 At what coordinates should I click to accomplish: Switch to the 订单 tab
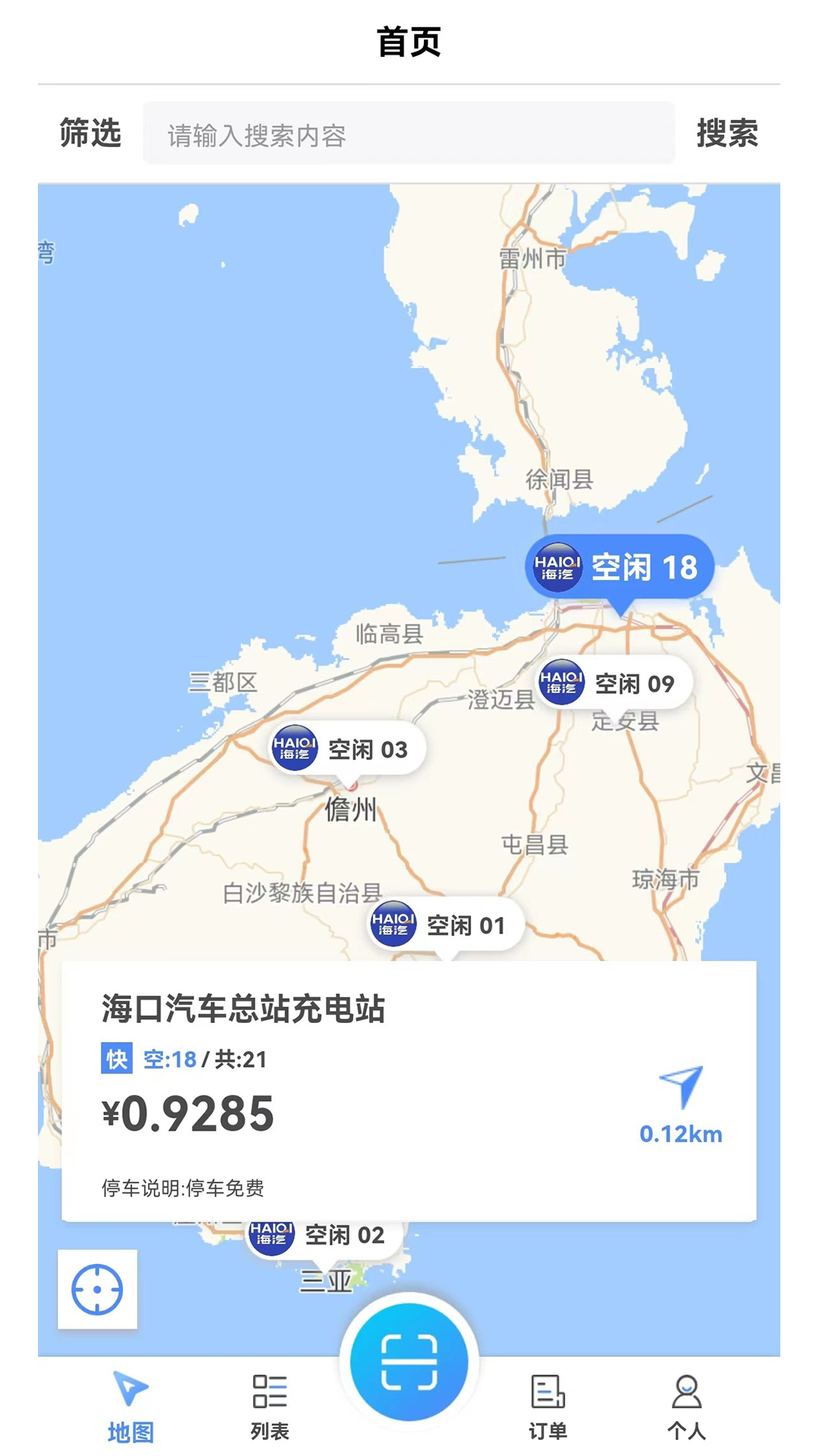pyautogui.click(x=548, y=1407)
